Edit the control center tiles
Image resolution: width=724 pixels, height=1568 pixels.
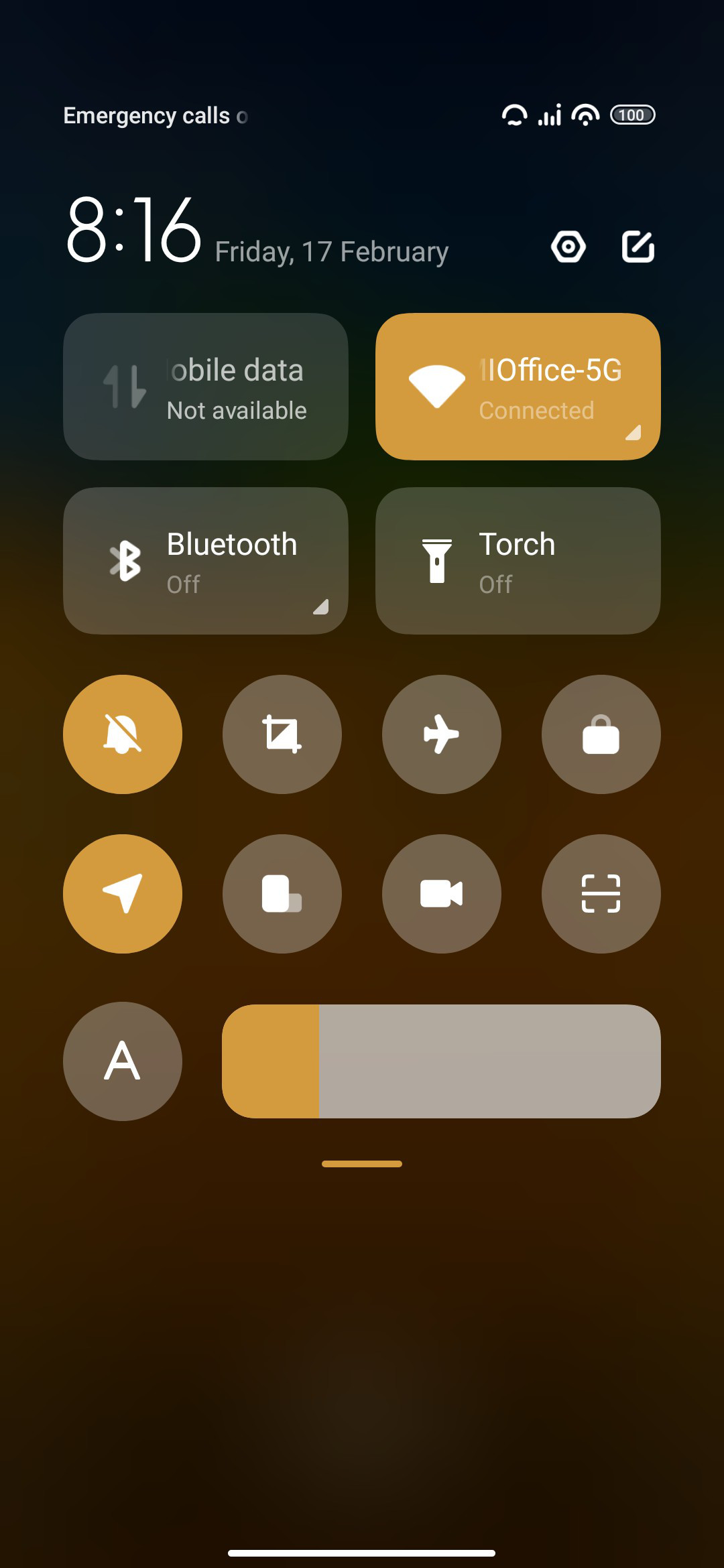[638, 247]
